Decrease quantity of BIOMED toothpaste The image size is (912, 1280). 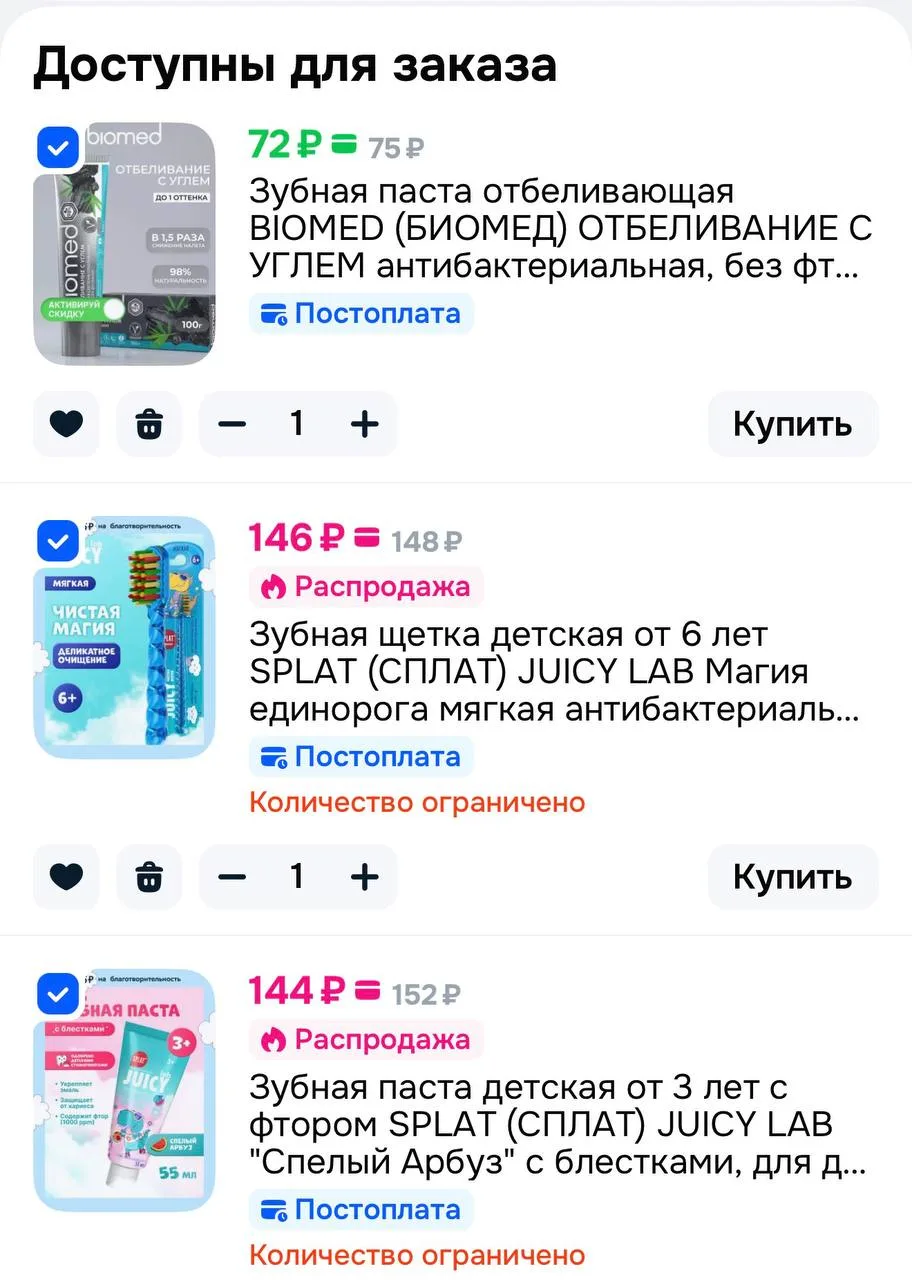pyautogui.click(x=232, y=424)
